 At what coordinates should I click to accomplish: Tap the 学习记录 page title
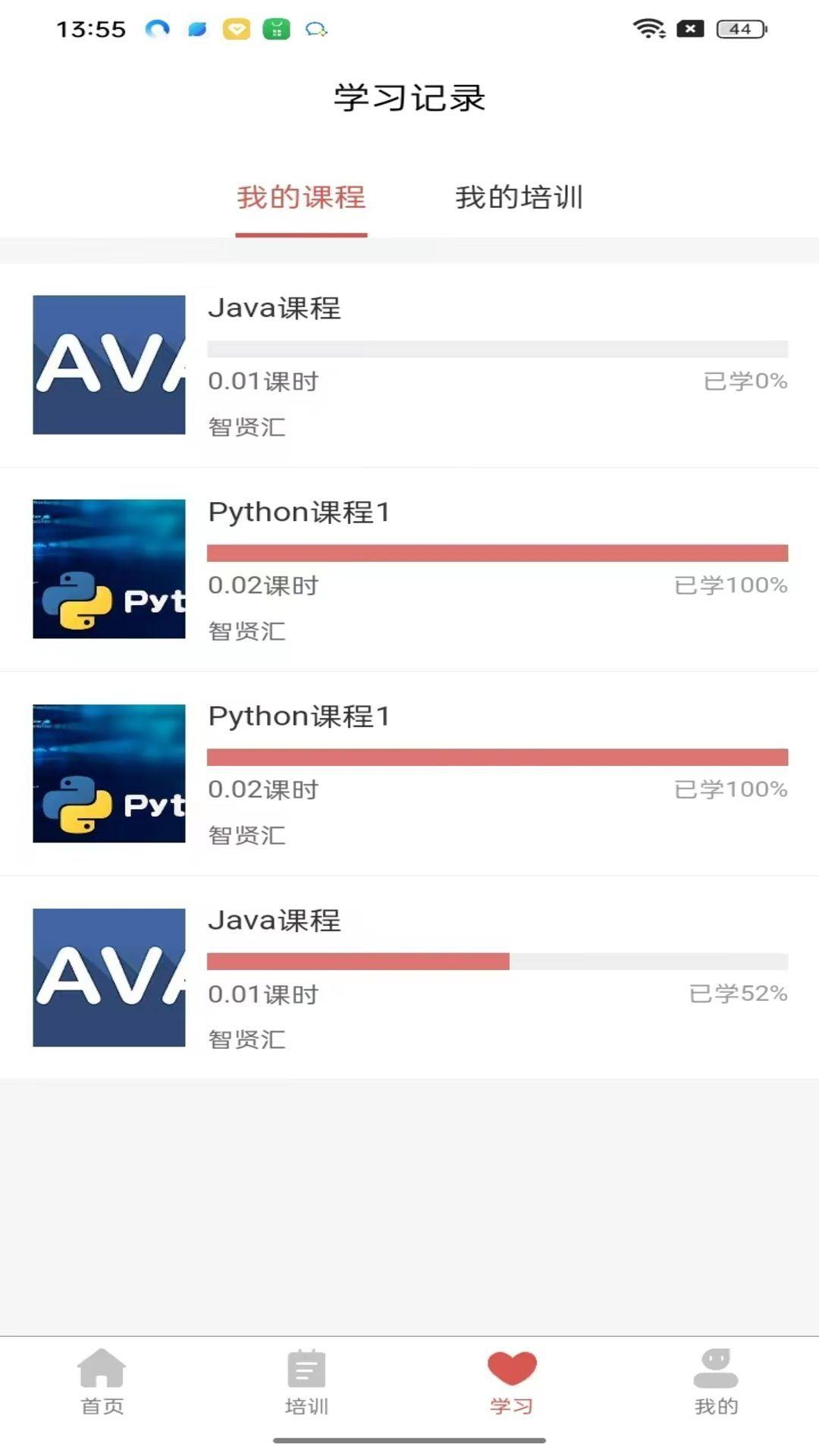click(x=409, y=97)
